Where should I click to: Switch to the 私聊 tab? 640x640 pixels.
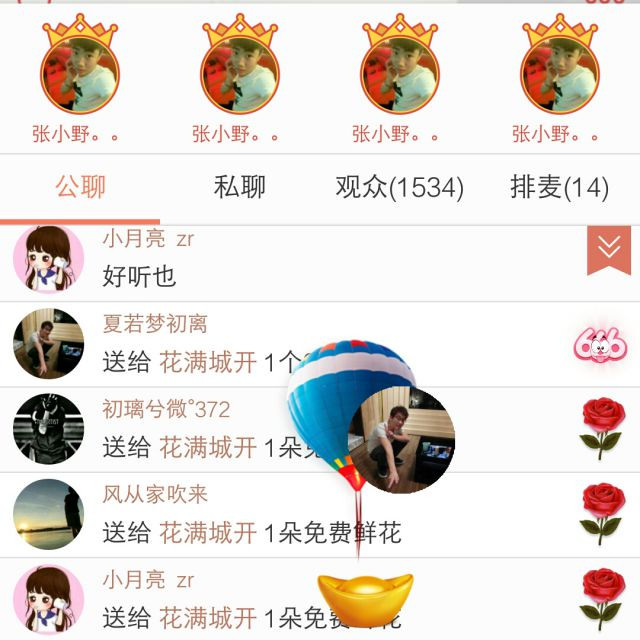[240, 187]
